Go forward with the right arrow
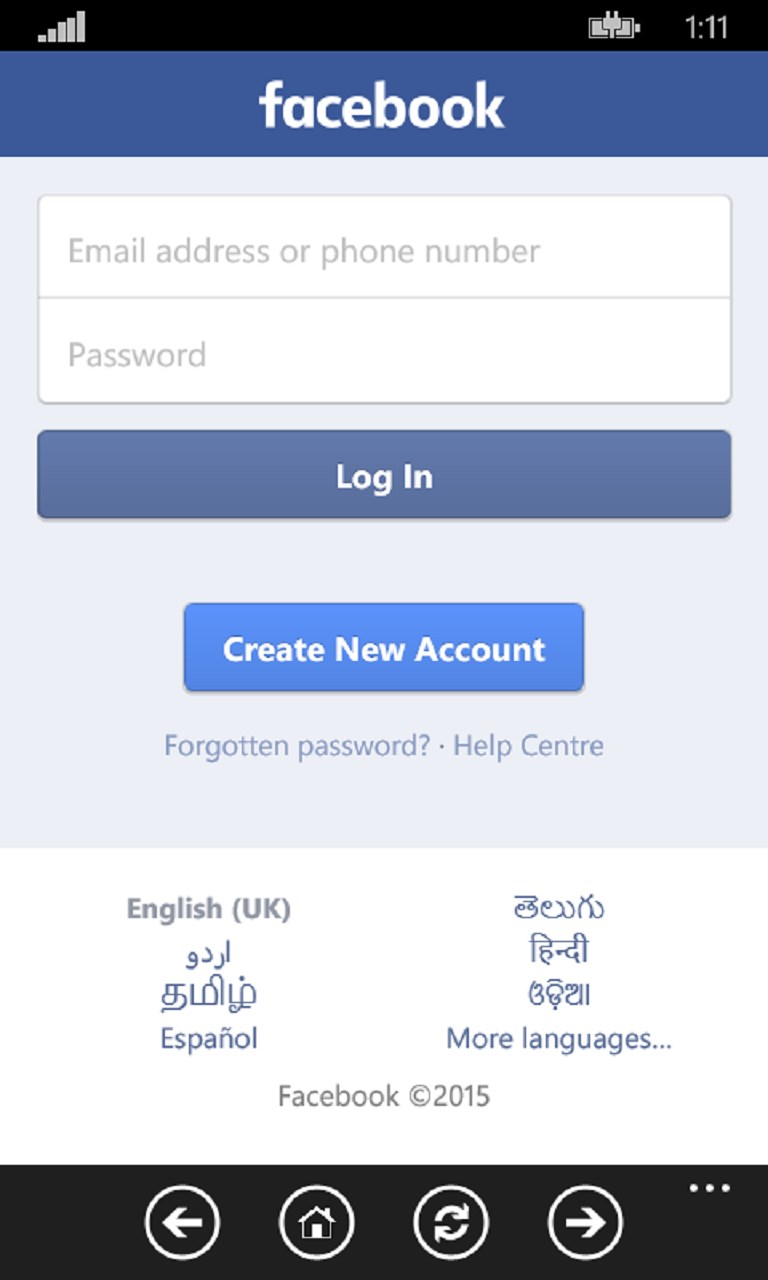768x1280 pixels. pyautogui.click(x=585, y=1222)
